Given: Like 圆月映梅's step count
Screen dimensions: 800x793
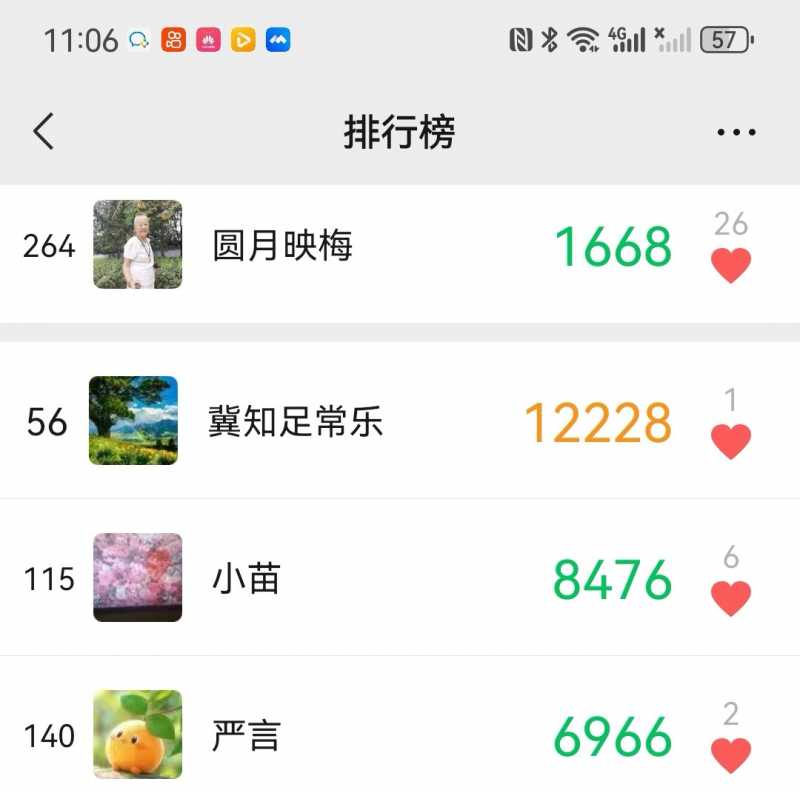Looking at the screenshot, I should tap(730, 266).
